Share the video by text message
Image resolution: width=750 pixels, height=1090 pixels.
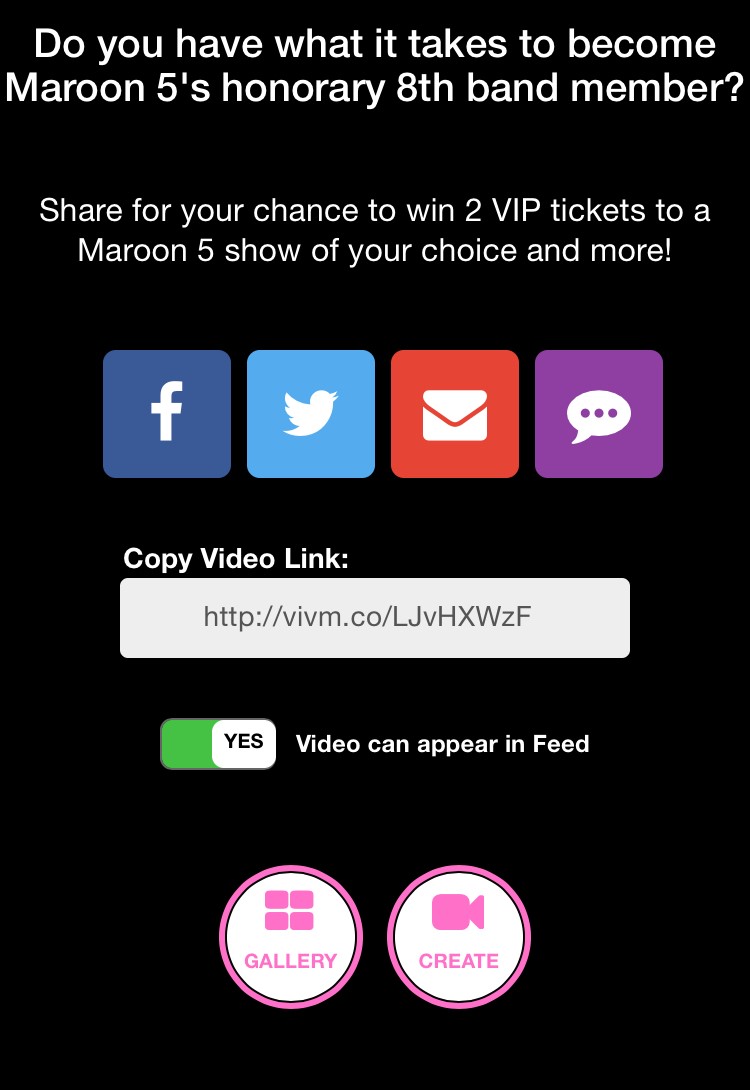[599, 414]
